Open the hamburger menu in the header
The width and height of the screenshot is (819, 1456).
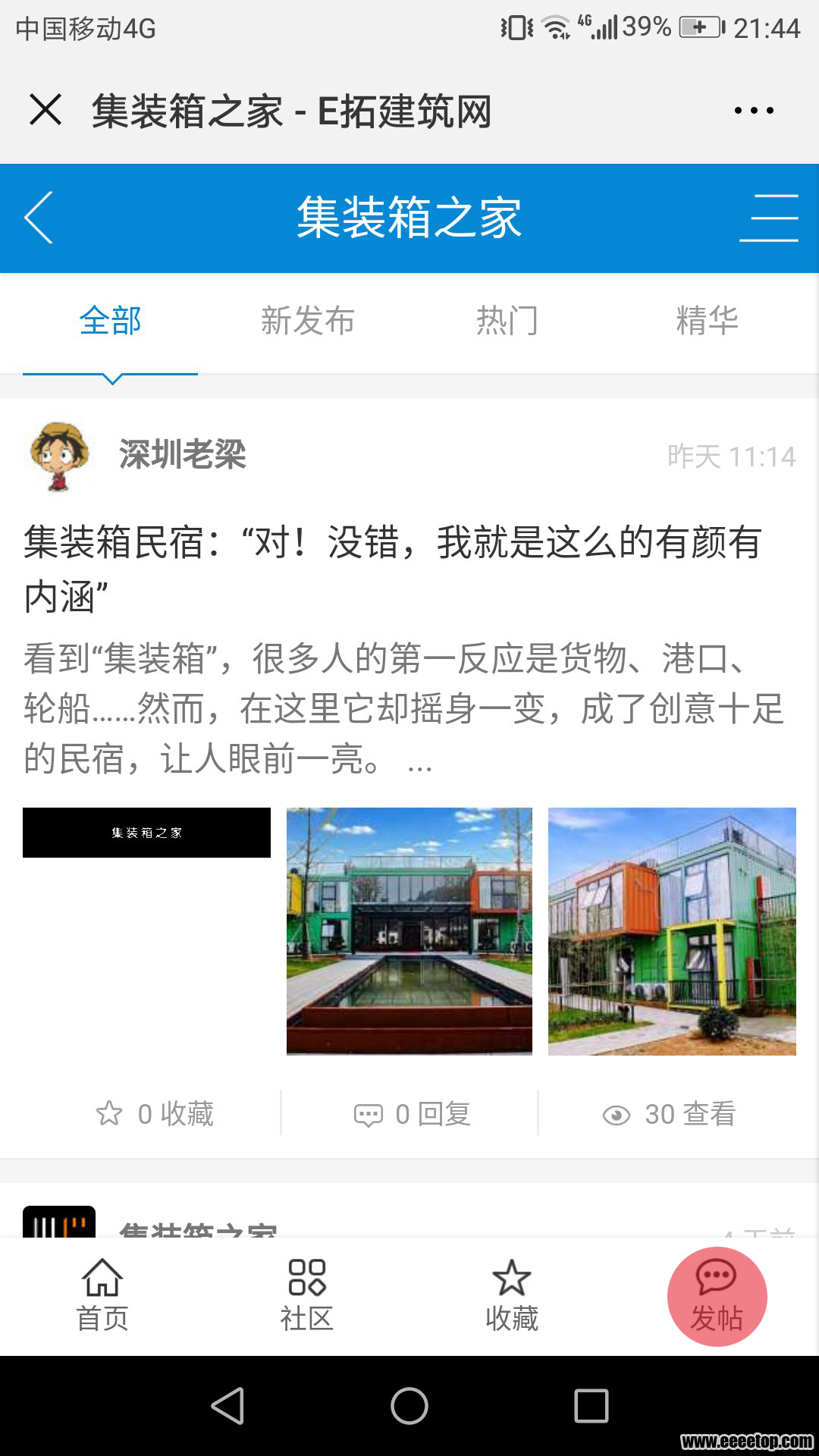click(x=769, y=218)
